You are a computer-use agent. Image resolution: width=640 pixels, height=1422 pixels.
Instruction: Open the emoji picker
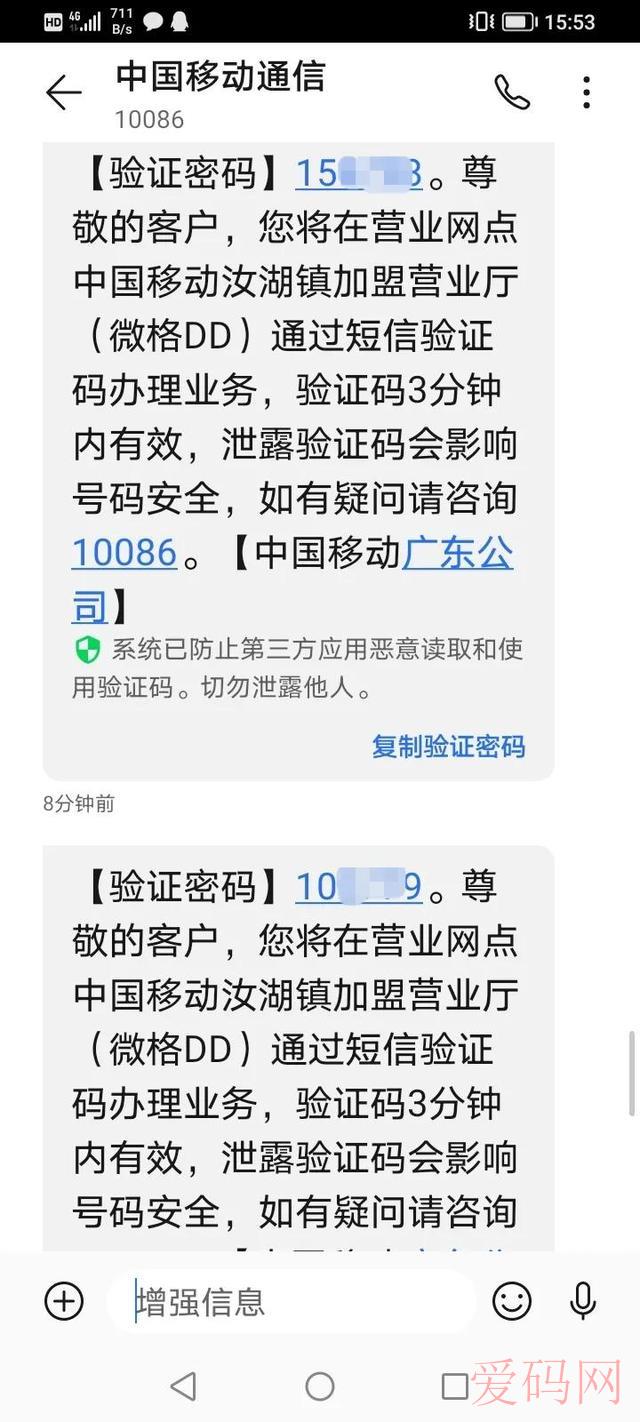coord(512,1301)
